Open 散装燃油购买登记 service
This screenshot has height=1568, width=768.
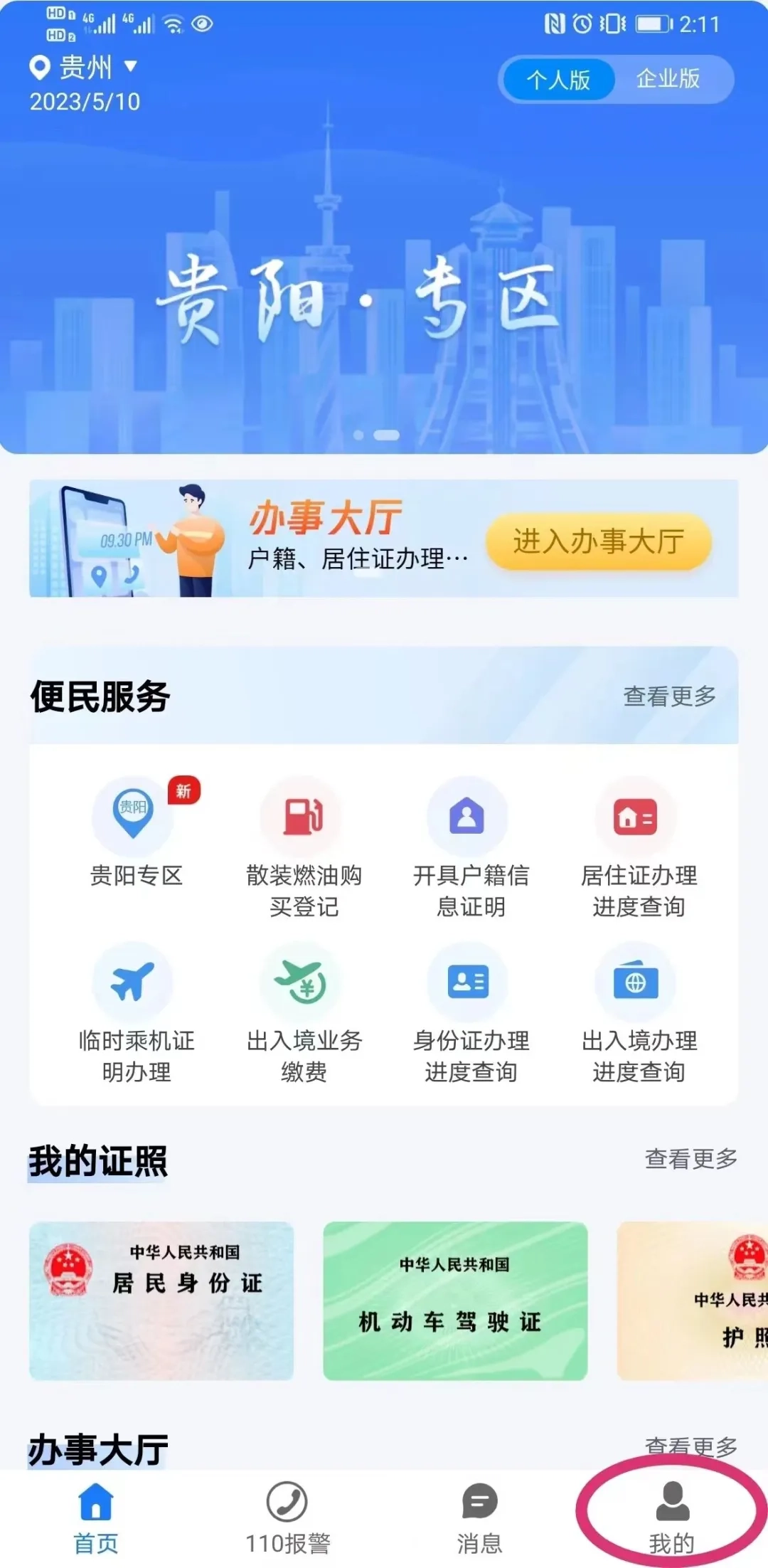coord(304,847)
